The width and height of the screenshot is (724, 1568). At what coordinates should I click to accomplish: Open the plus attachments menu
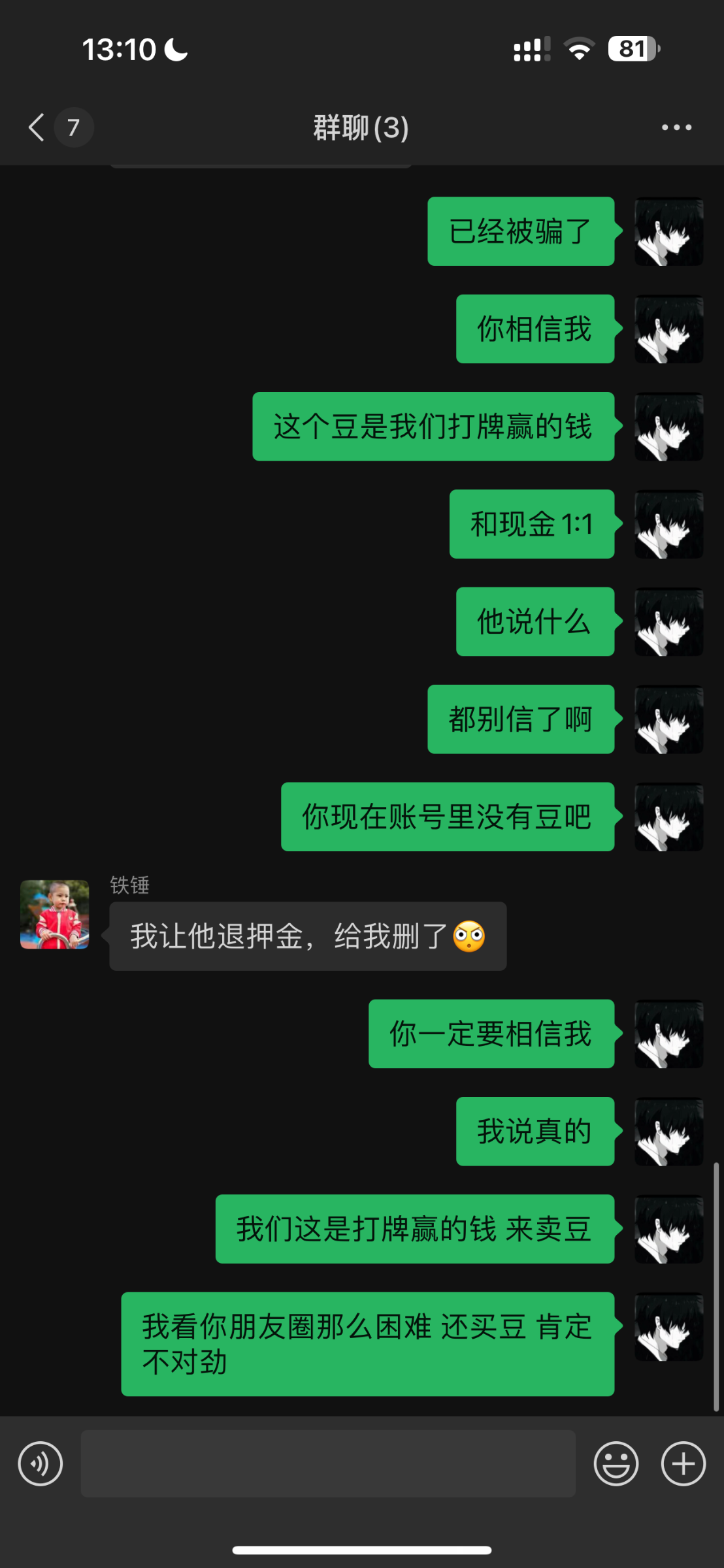pos(683,1463)
